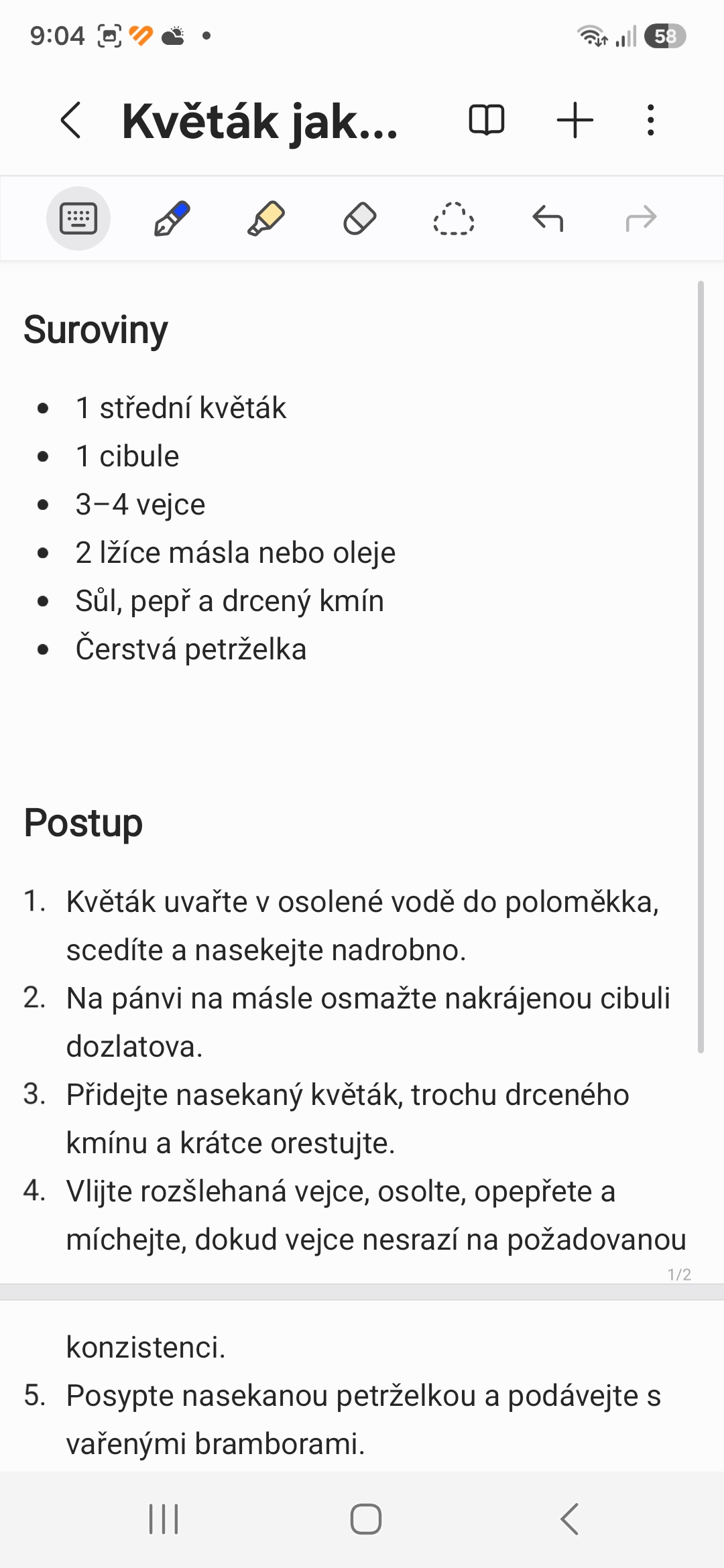Viewport: 724px width, 1568px height.
Task: Open recent apps from navigation bar
Action: [164, 1519]
